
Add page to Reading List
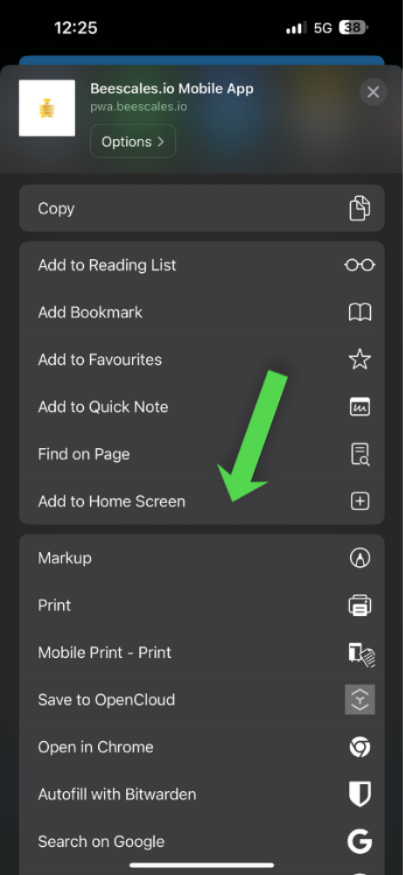[x=202, y=265]
